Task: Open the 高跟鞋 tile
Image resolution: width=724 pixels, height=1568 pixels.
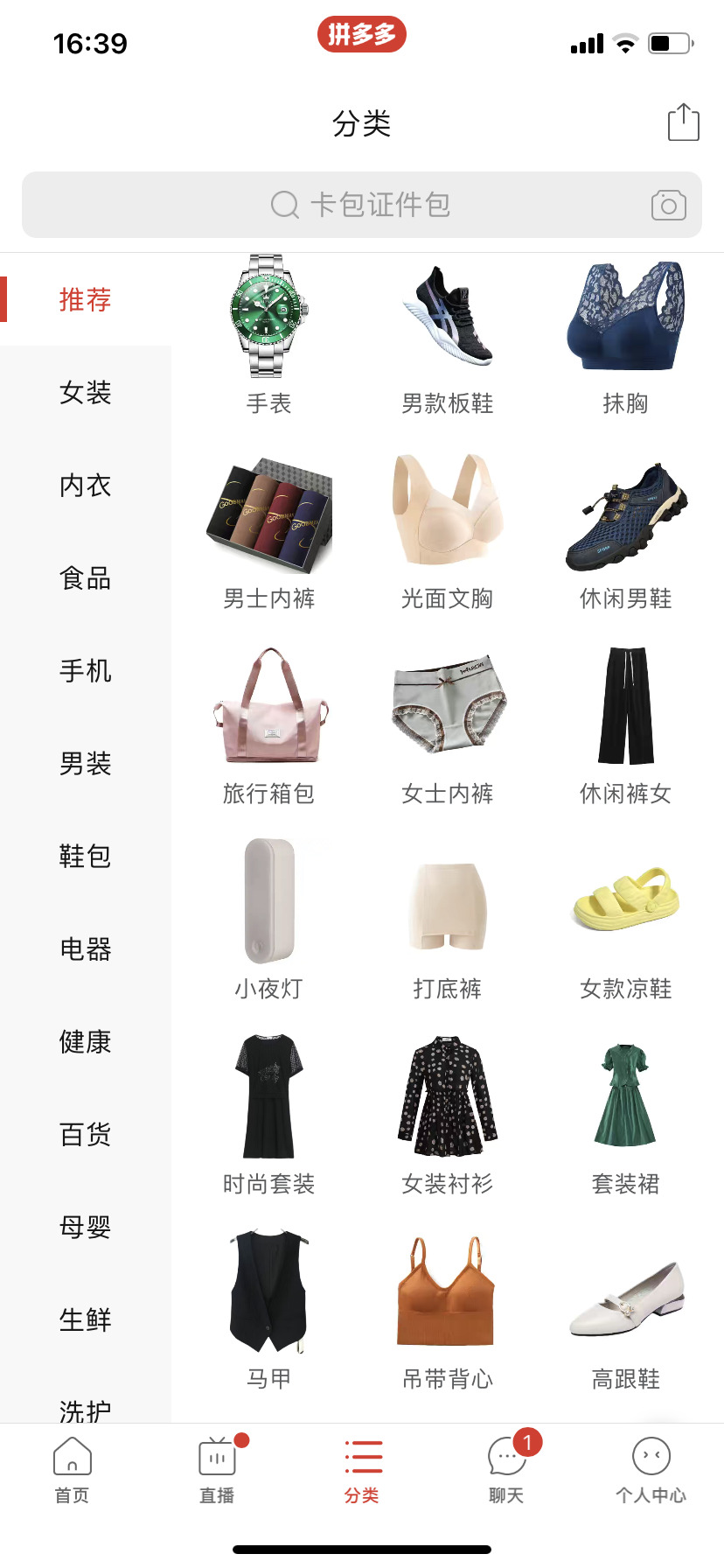Action: tap(625, 1308)
